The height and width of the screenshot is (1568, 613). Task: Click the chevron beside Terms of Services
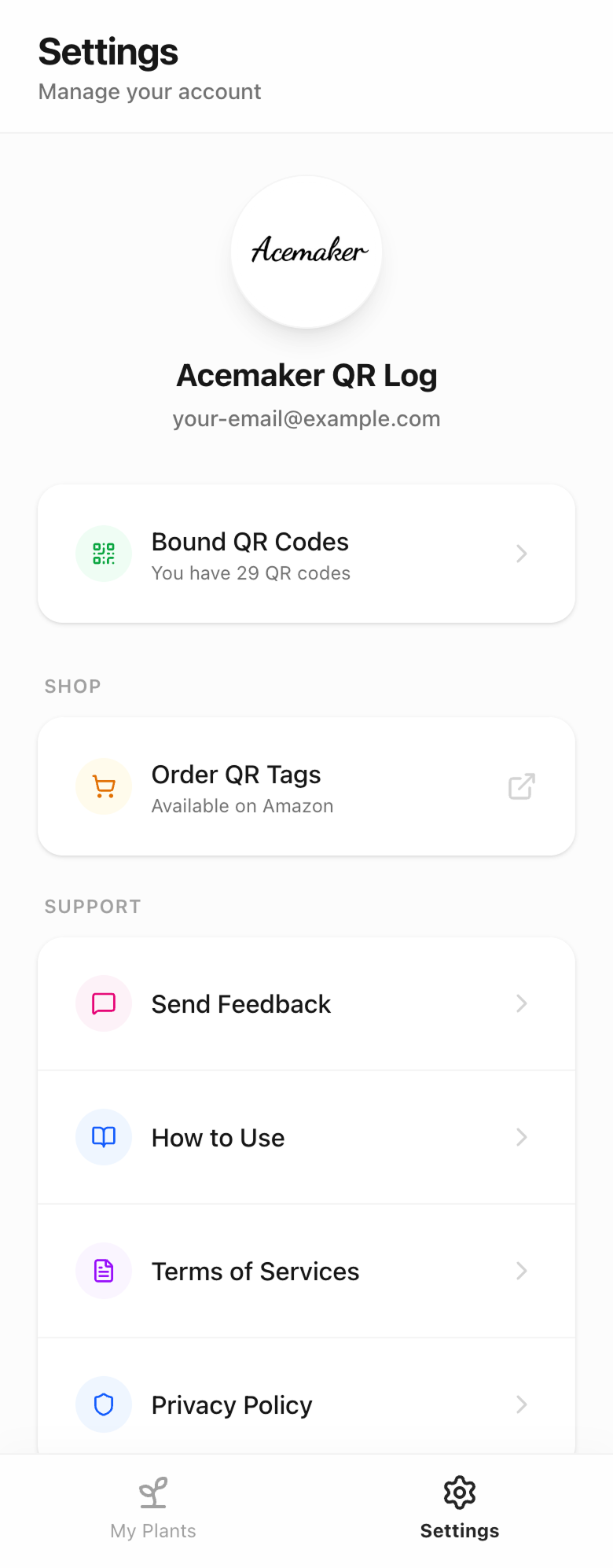521,1271
